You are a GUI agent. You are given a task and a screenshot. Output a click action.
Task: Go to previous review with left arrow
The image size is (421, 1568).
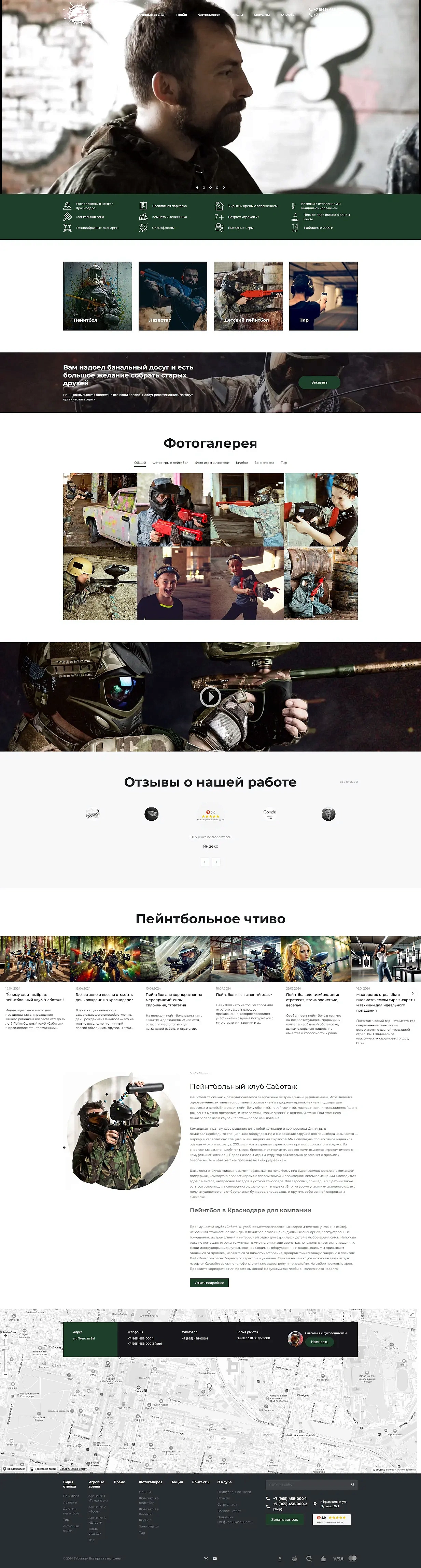[x=205, y=862]
